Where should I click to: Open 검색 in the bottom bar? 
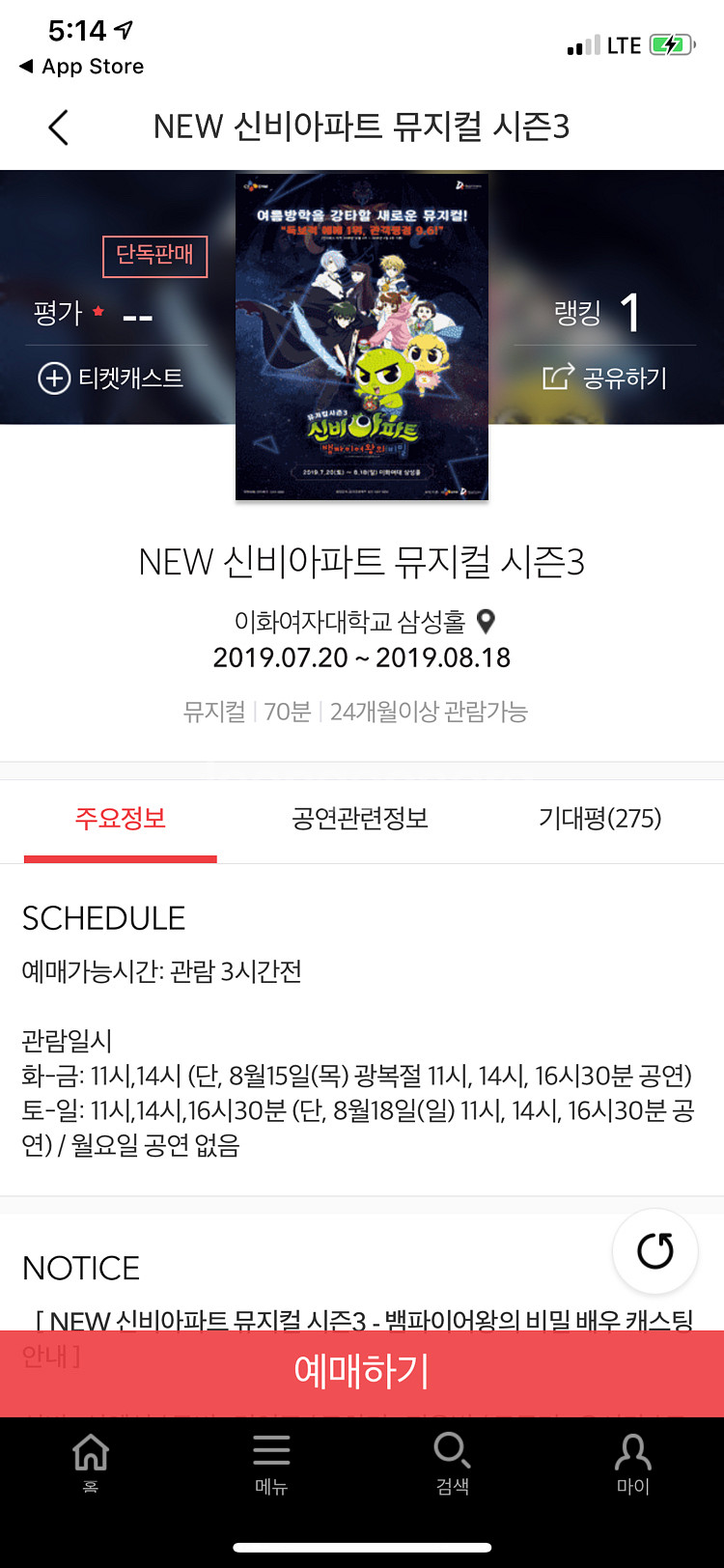(x=453, y=1463)
